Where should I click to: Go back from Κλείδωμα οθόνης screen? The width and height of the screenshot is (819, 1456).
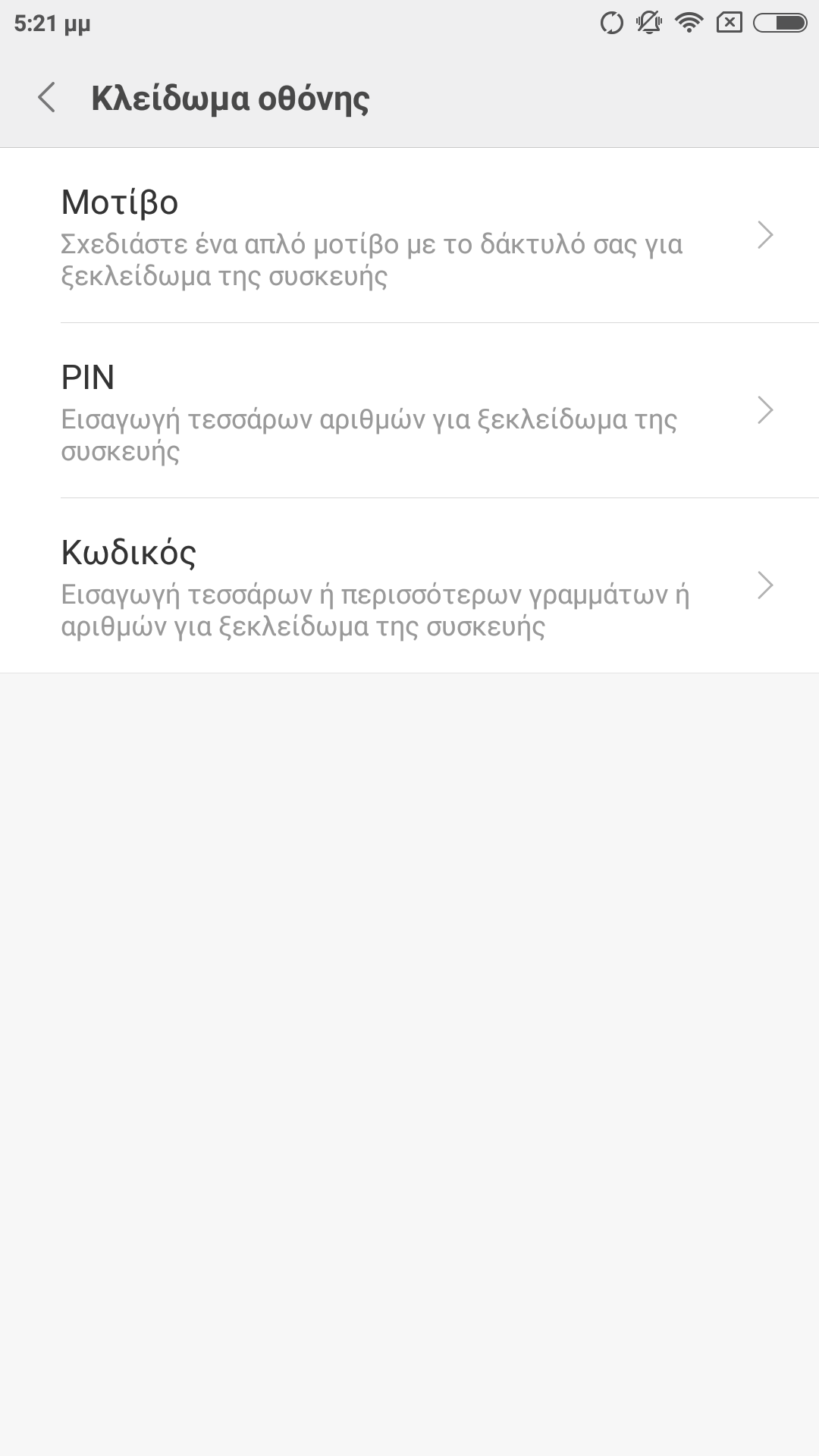tap(47, 98)
